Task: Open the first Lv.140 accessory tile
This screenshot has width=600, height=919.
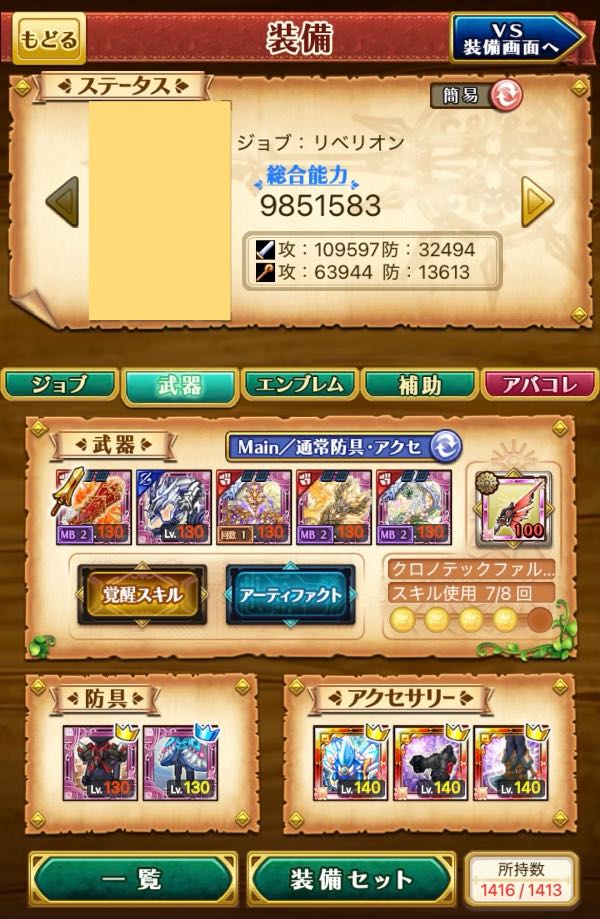Action: [350, 761]
